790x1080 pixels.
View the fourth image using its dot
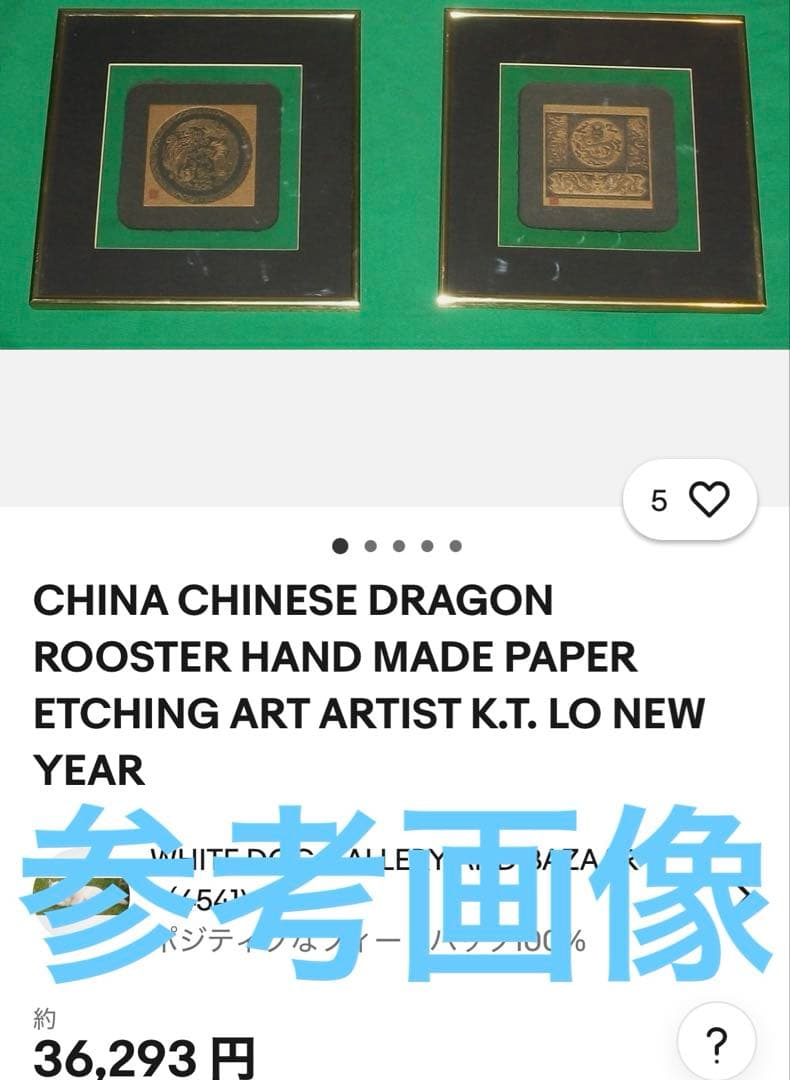427,547
